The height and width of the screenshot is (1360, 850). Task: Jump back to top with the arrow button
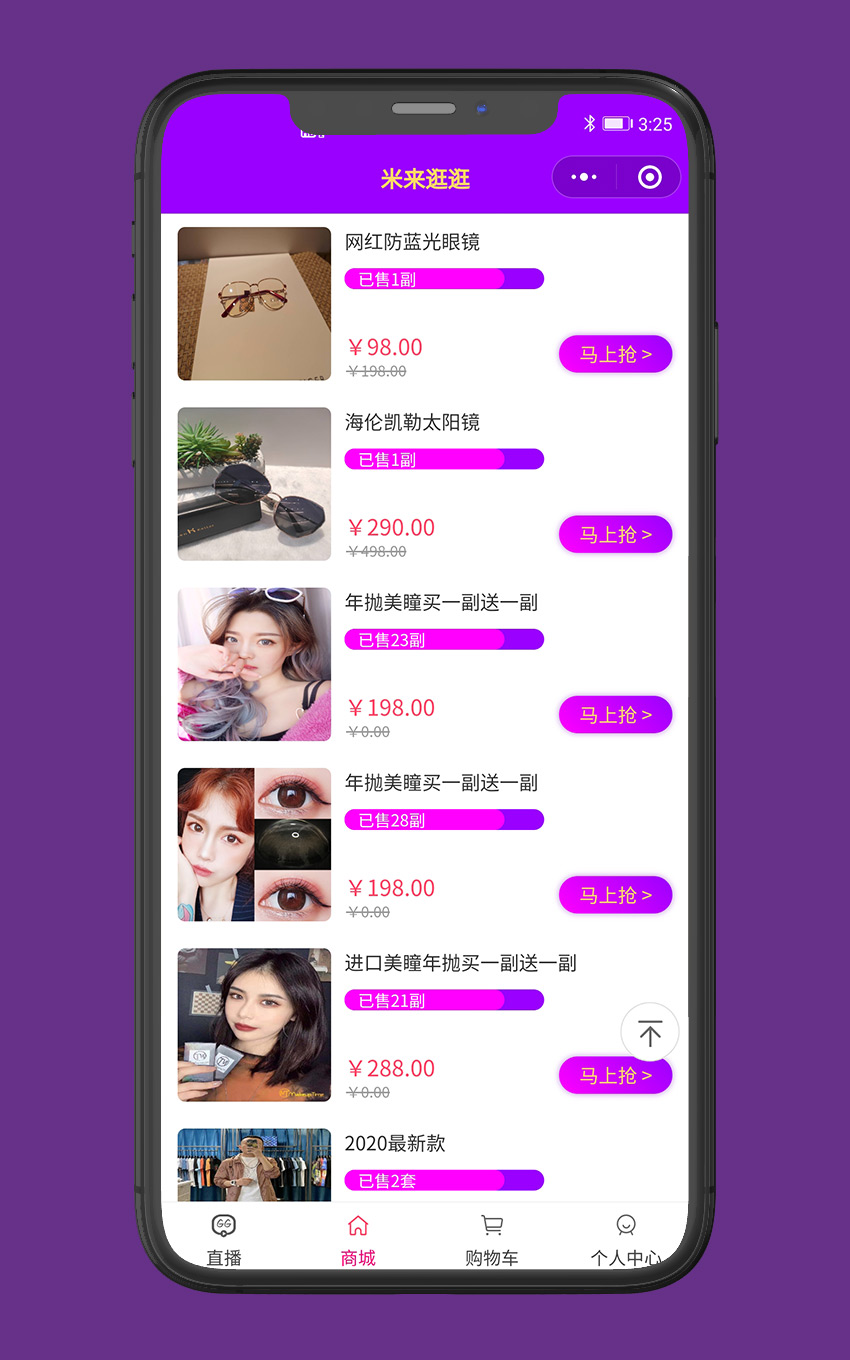click(650, 1032)
